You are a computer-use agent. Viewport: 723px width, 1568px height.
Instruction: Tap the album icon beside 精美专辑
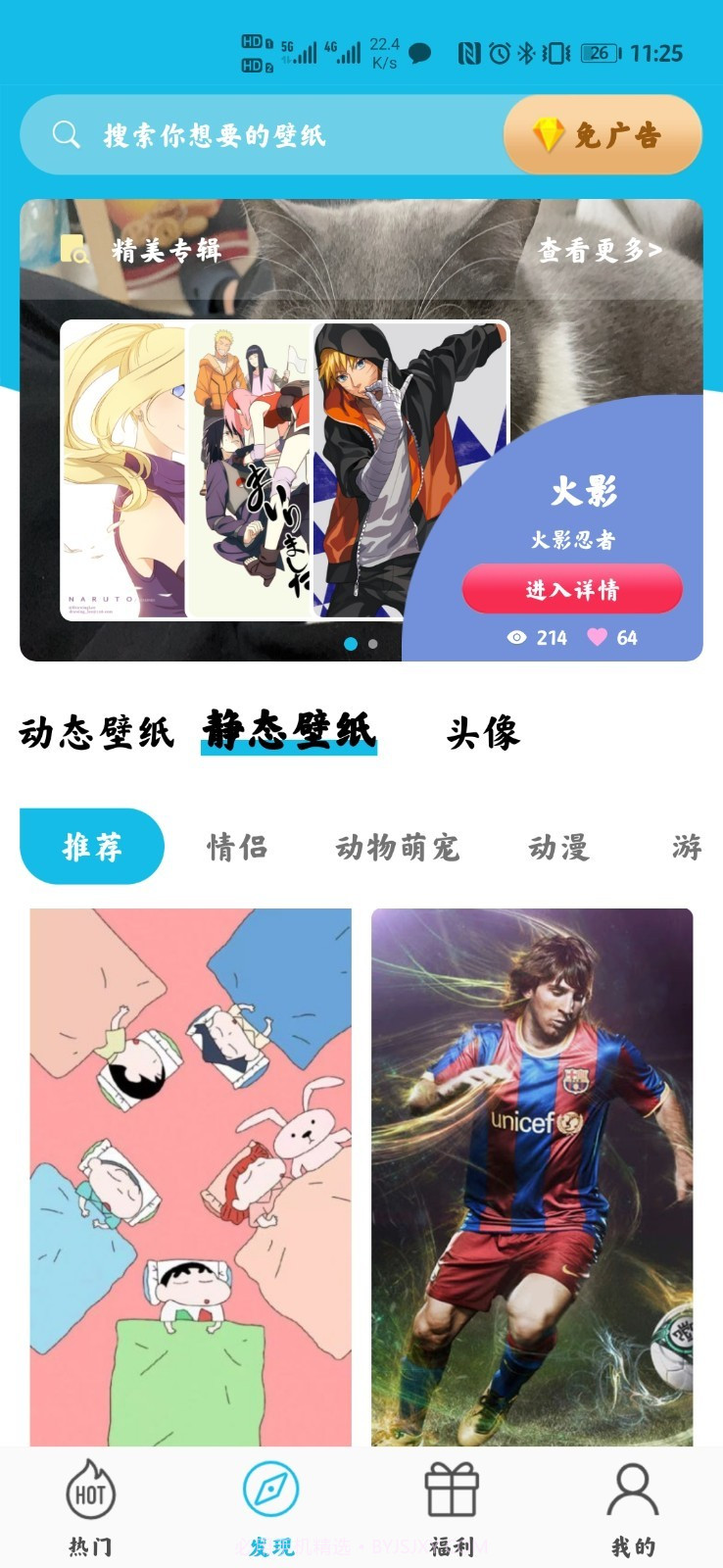(76, 251)
